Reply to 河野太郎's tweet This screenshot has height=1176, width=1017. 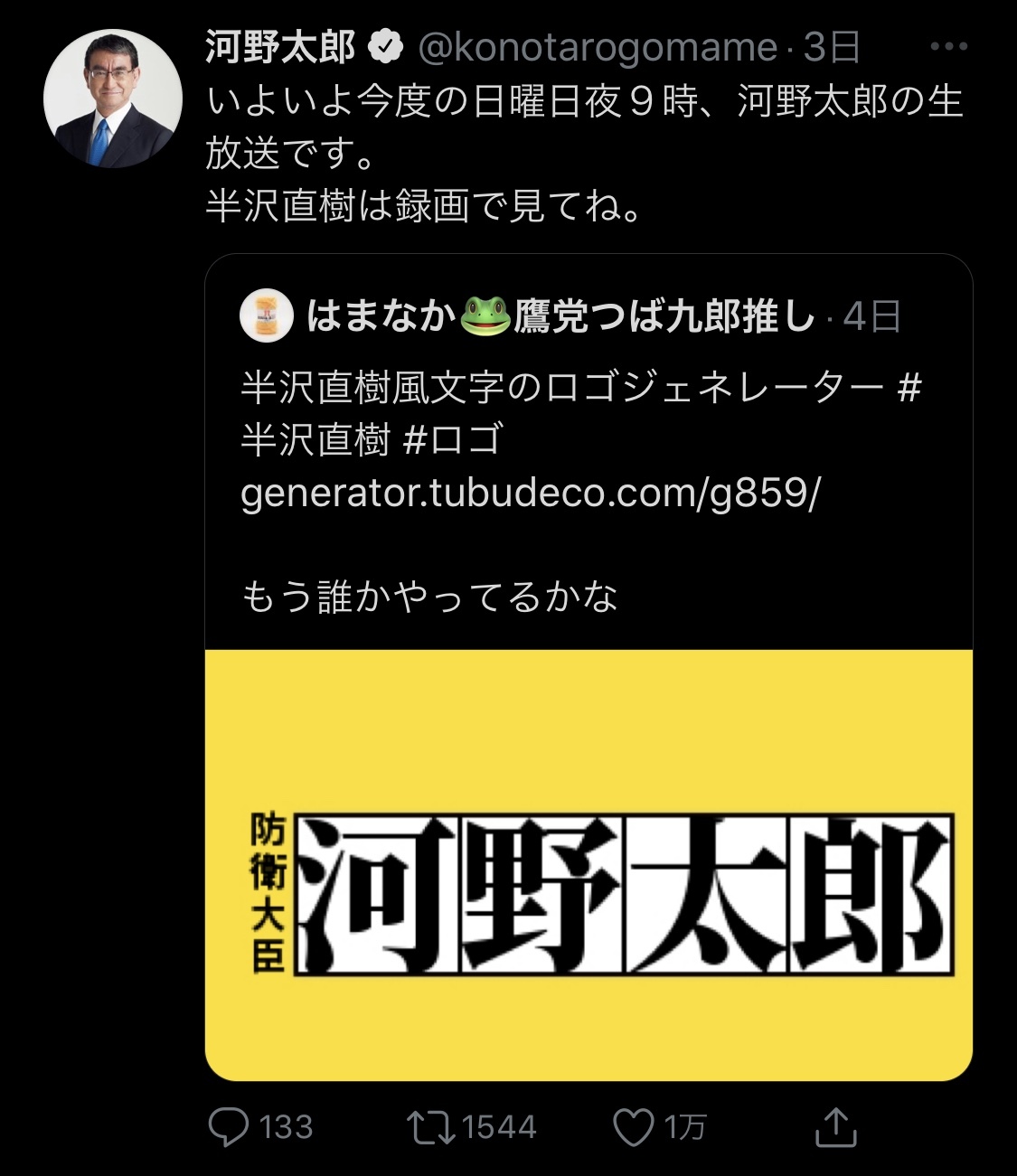[x=229, y=1127]
